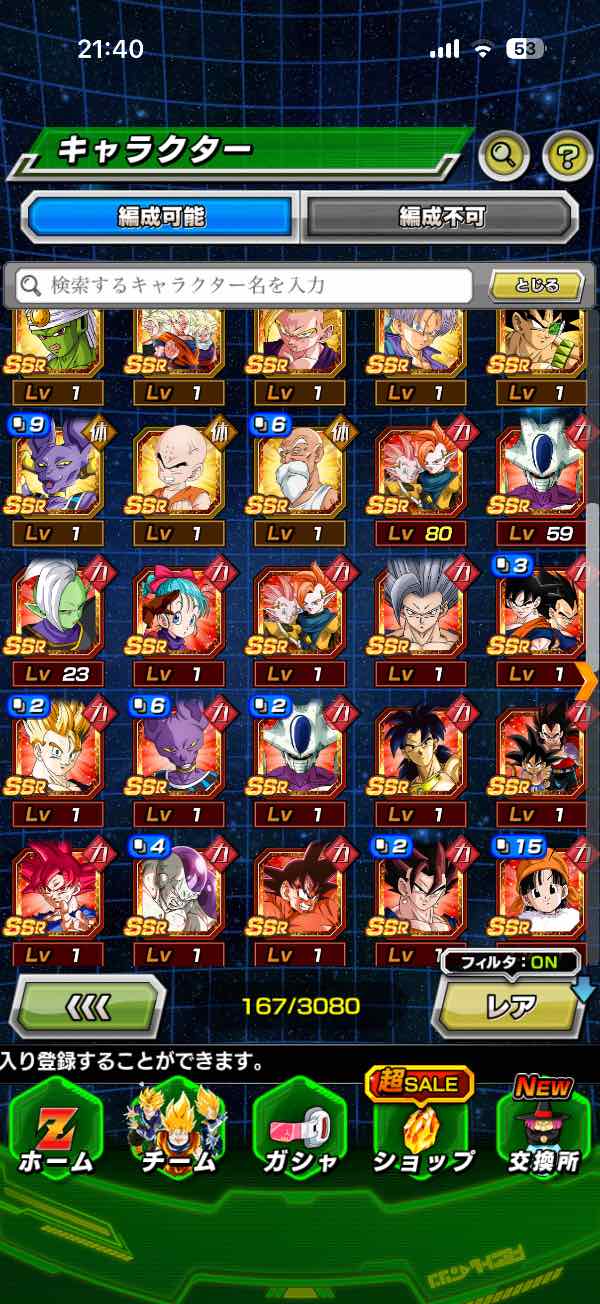
Task: Open the magnifier search icon
Action: [x=503, y=154]
